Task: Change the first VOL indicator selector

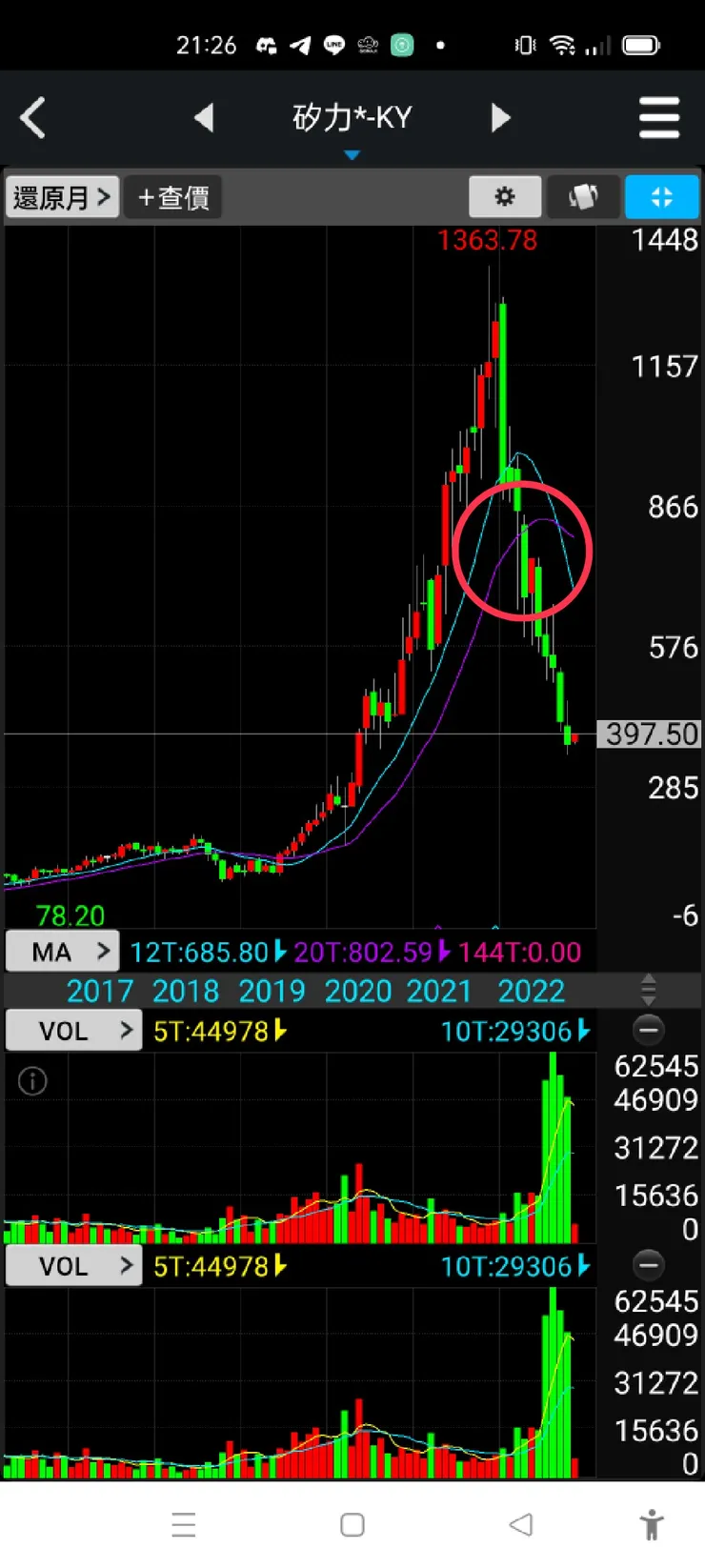Action: click(x=73, y=1031)
